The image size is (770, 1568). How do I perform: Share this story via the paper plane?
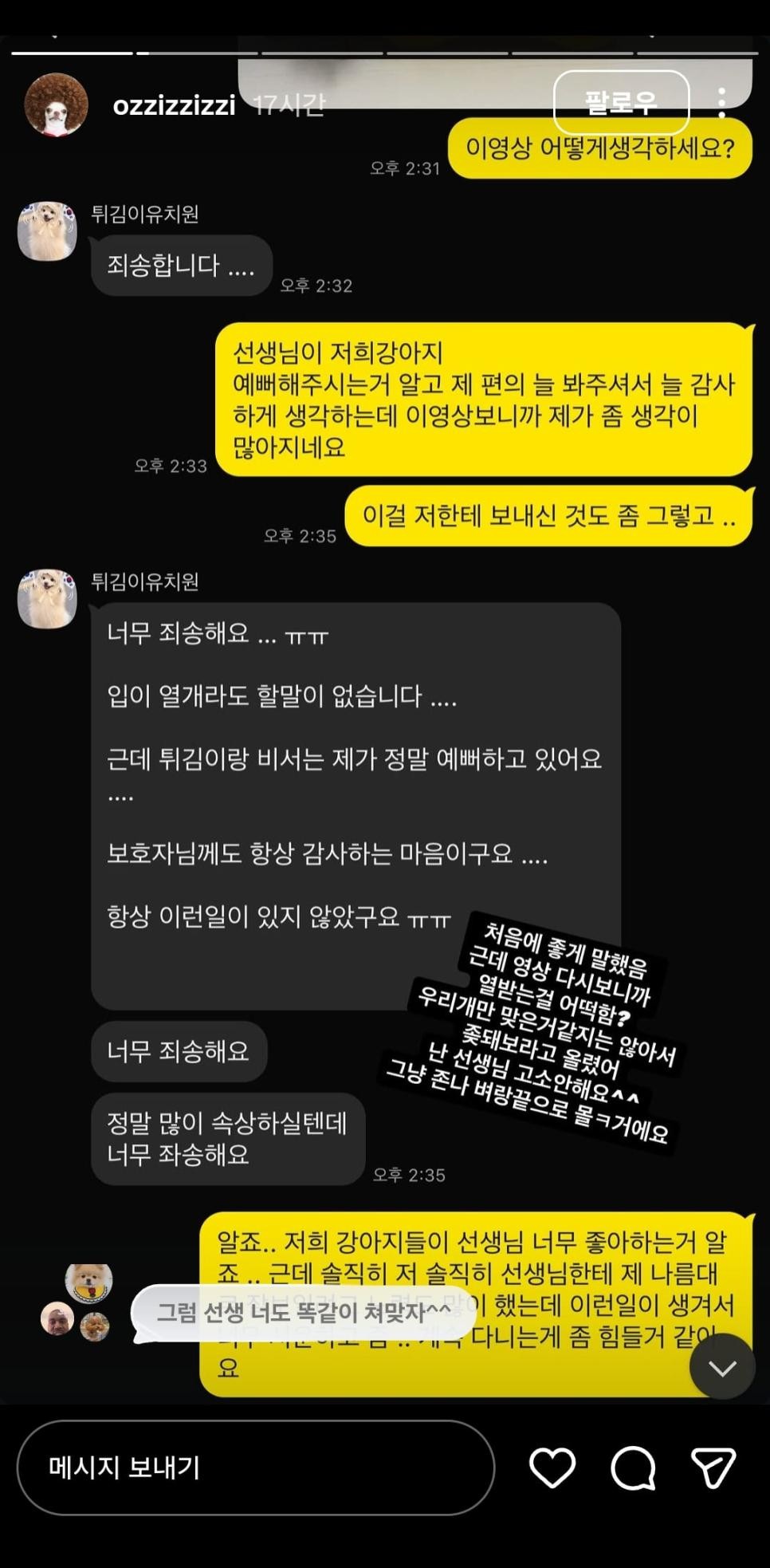click(713, 1468)
